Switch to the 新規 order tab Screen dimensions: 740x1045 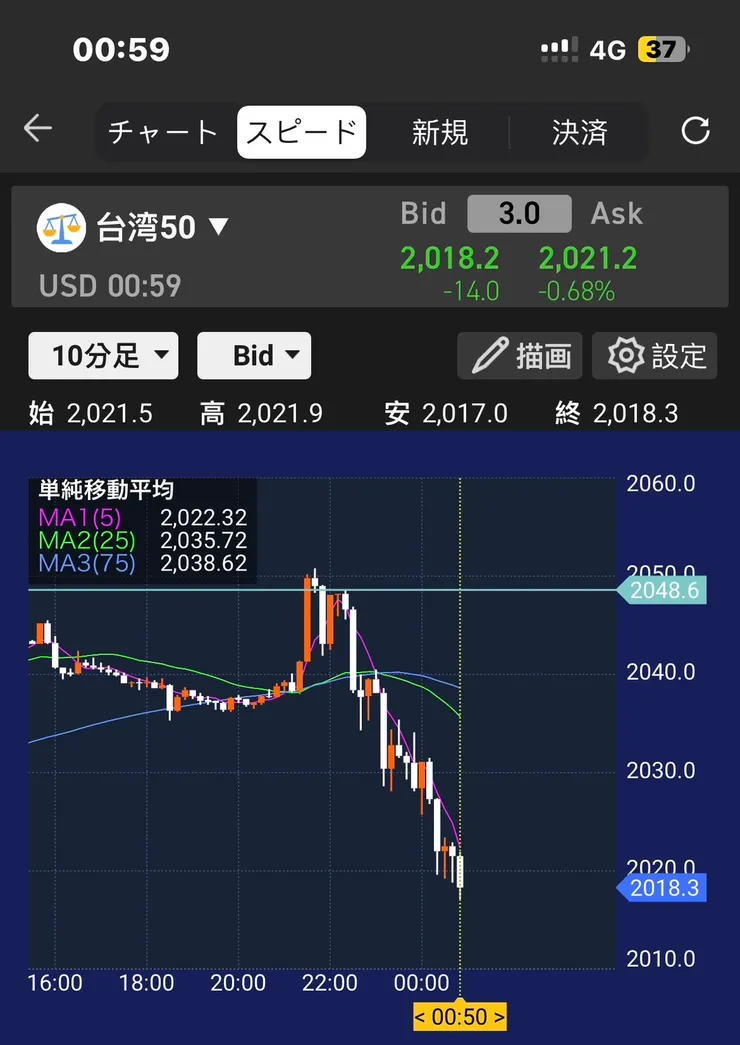pos(440,130)
